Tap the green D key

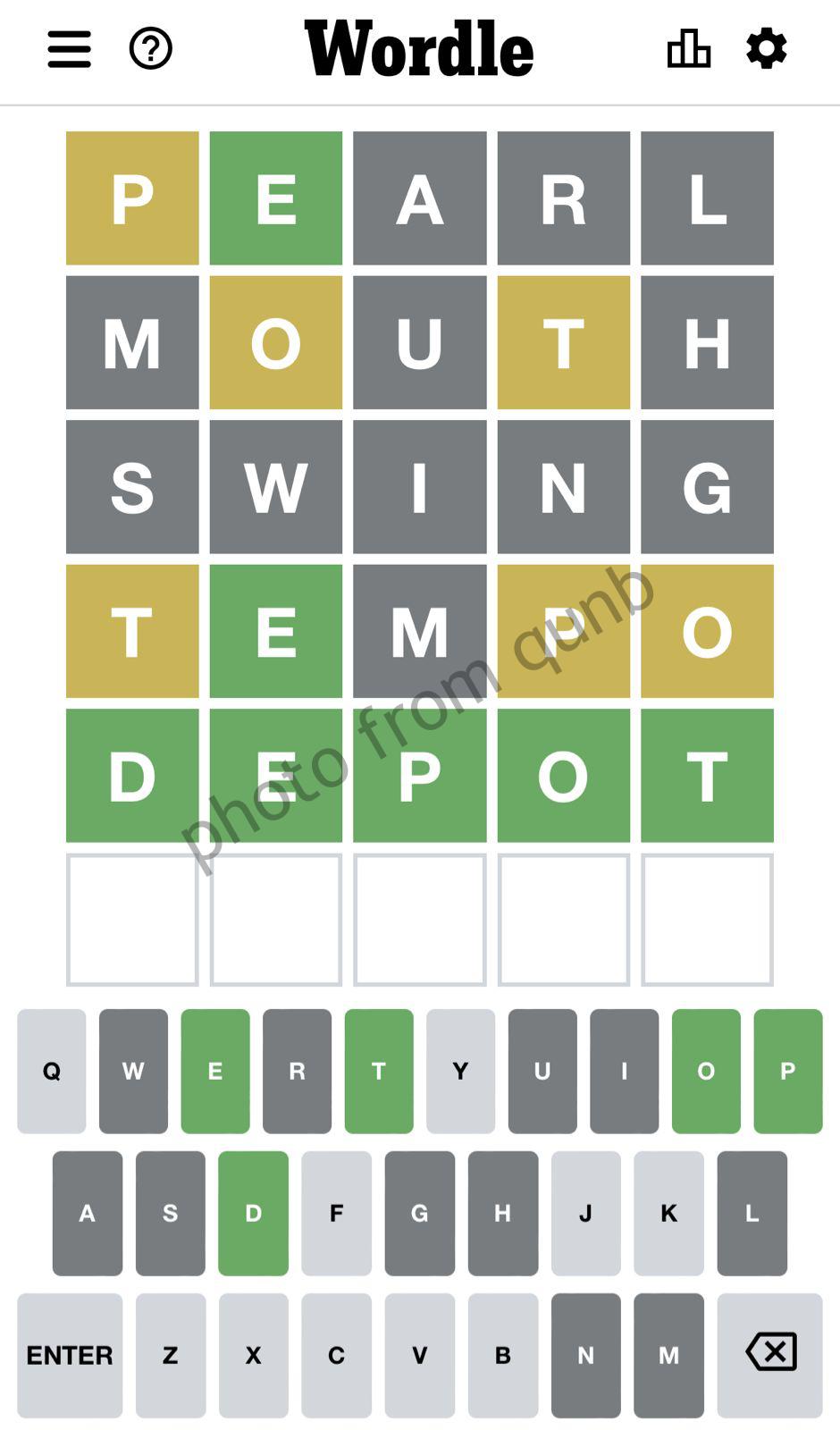[253, 1213]
